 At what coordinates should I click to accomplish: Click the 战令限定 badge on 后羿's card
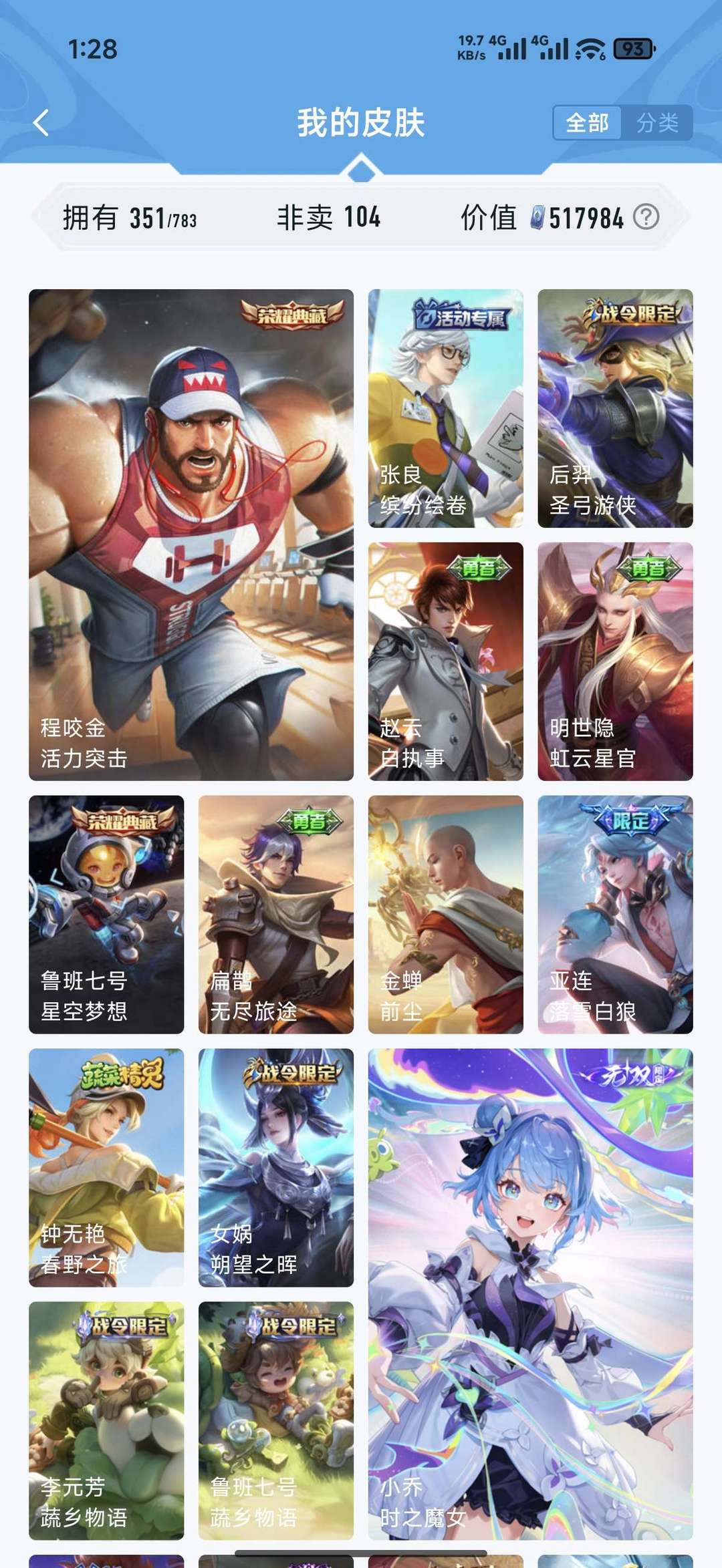click(633, 311)
